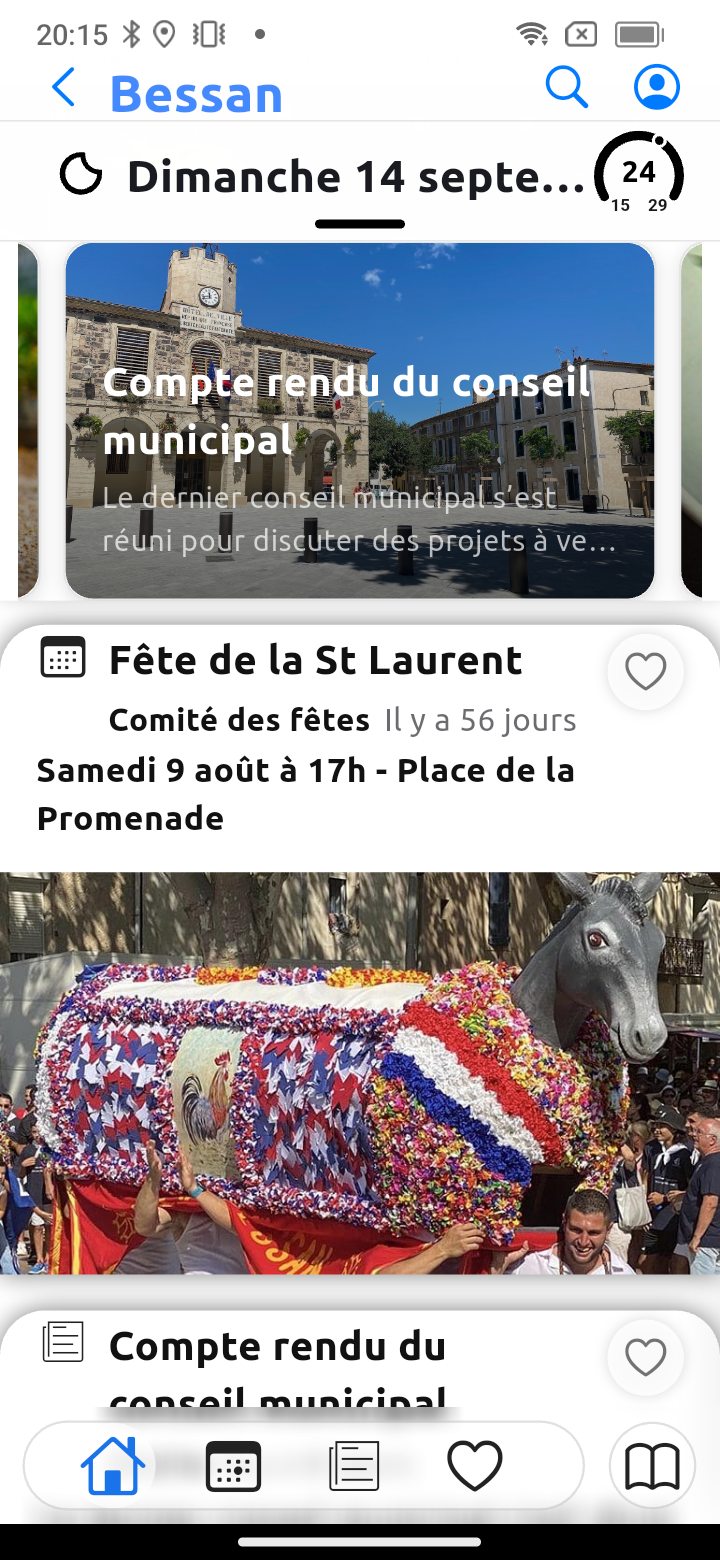Switch to the news articles tab

pyautogui.click(x=354, y=1467)
